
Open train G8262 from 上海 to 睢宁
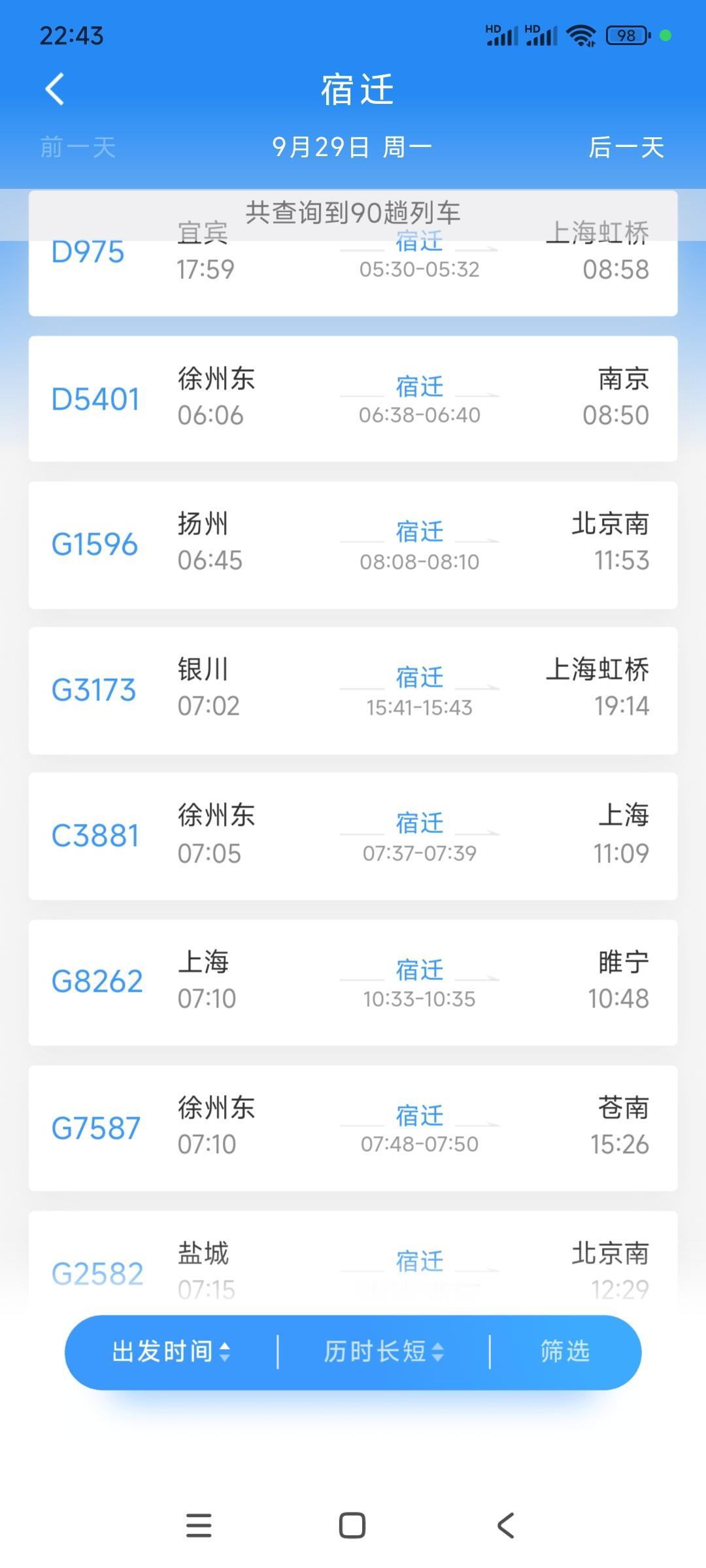(353, 982)
